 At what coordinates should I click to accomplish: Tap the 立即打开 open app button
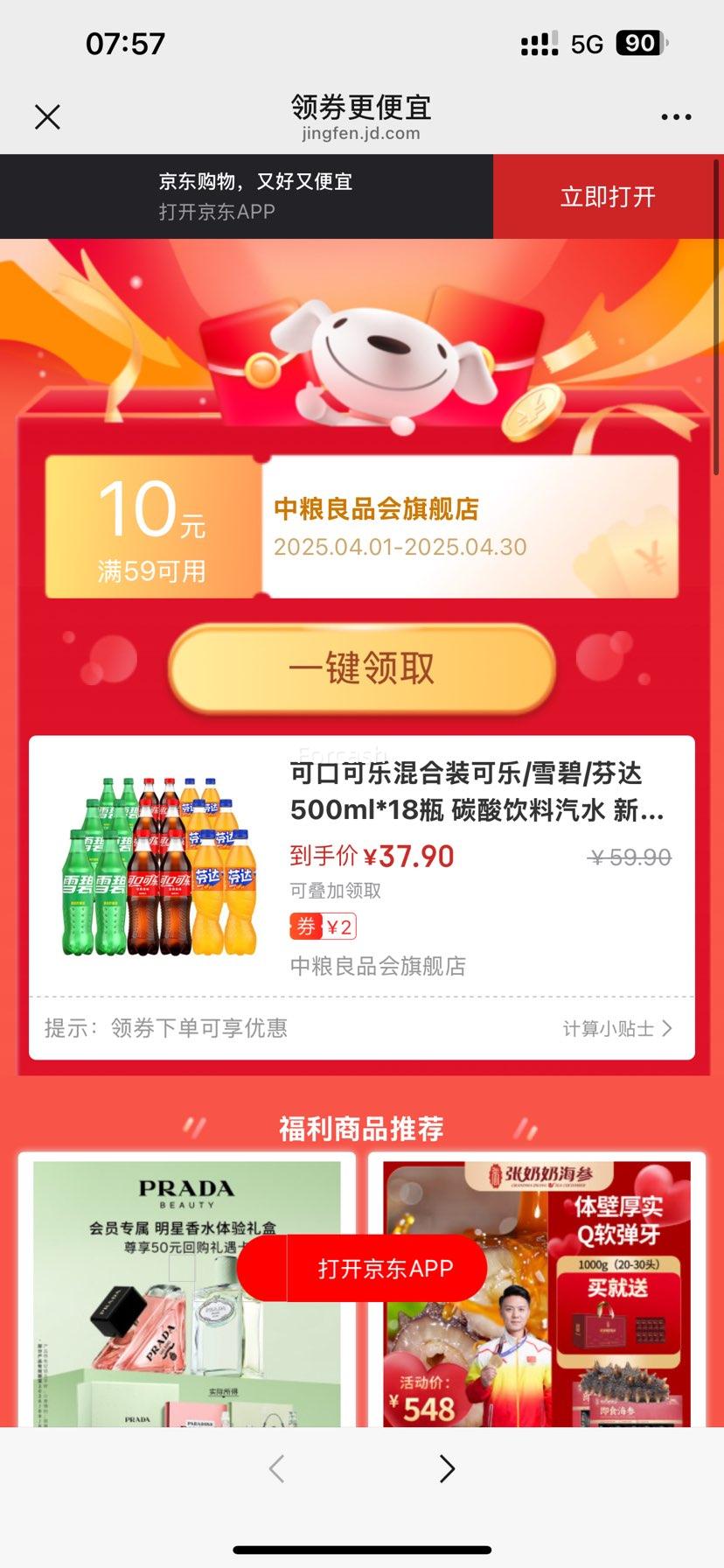pyautogui.click(x=607, y=196)
